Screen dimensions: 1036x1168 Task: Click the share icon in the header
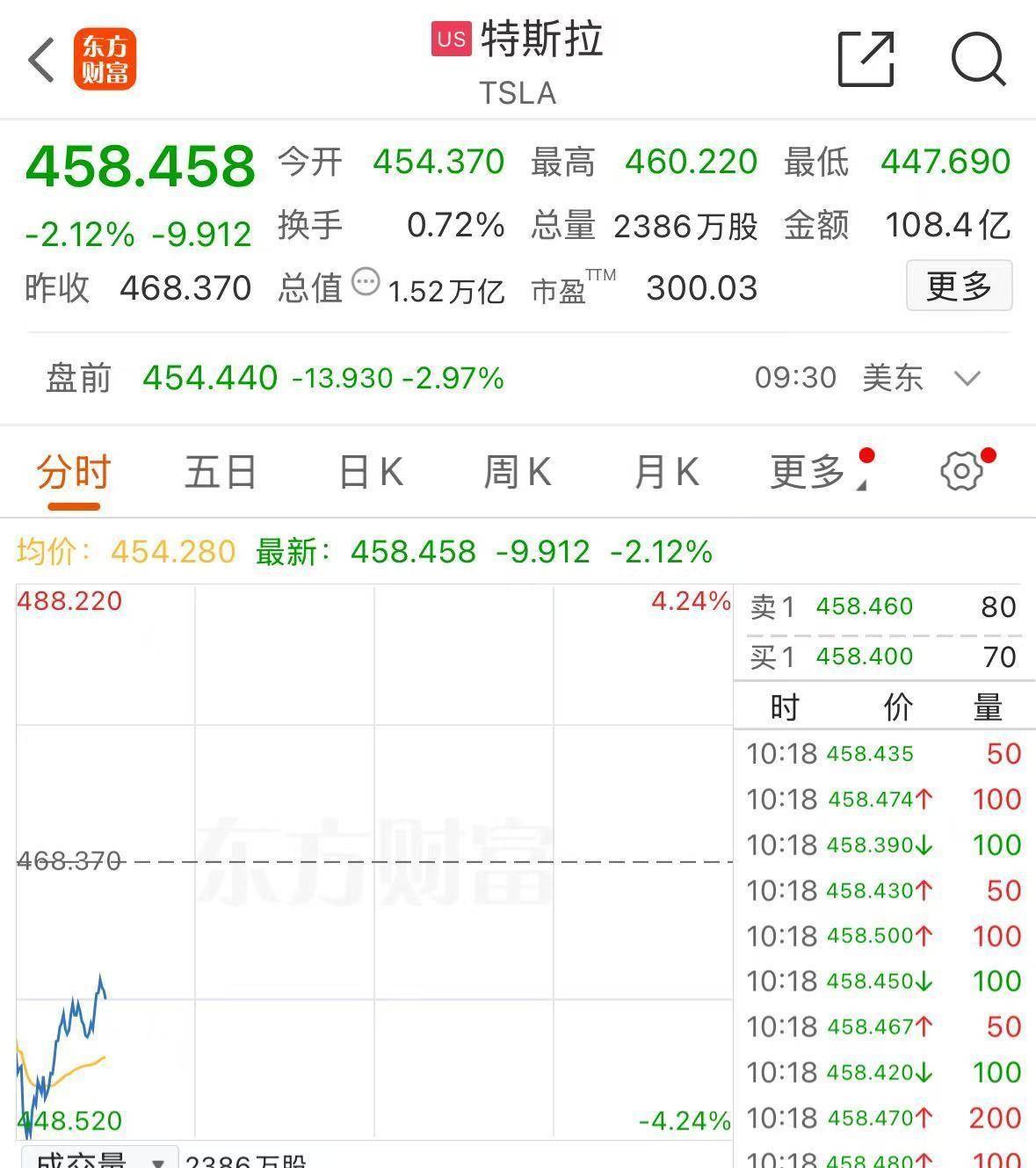click(x=866, y=60)
